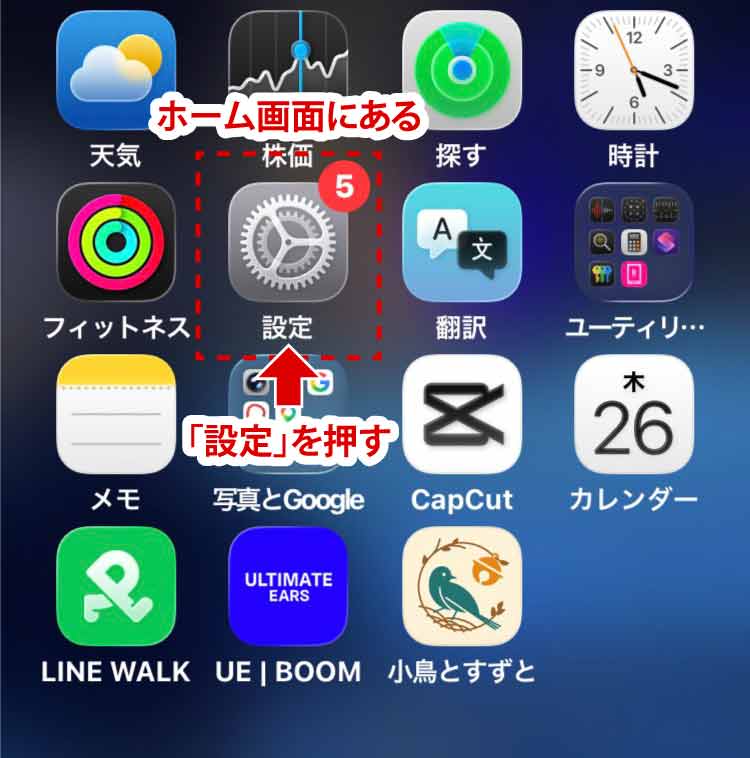Launch the フィットネス app
750x758 pixels.
click(x=116, y=242)
